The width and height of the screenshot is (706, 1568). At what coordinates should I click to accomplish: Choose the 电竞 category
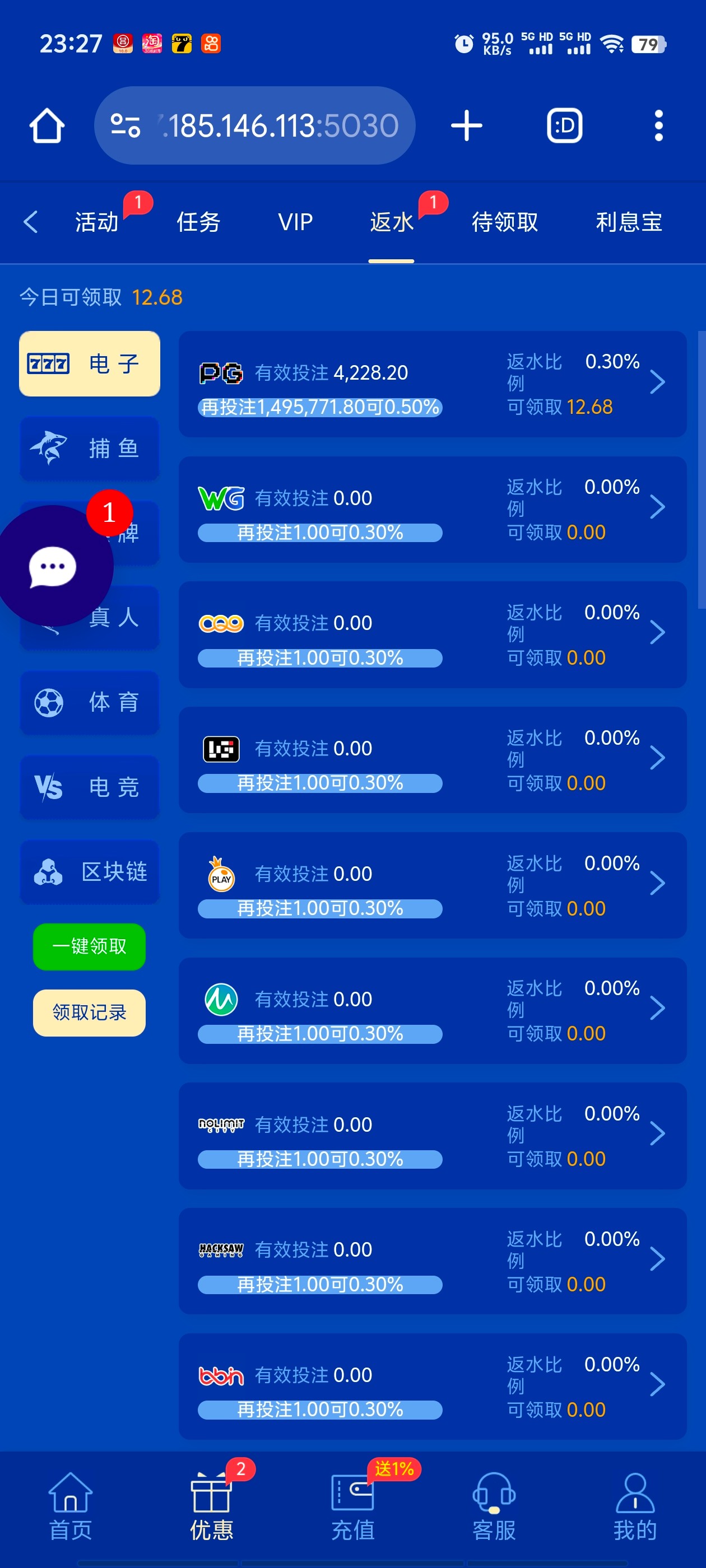[x=90, y=787]
